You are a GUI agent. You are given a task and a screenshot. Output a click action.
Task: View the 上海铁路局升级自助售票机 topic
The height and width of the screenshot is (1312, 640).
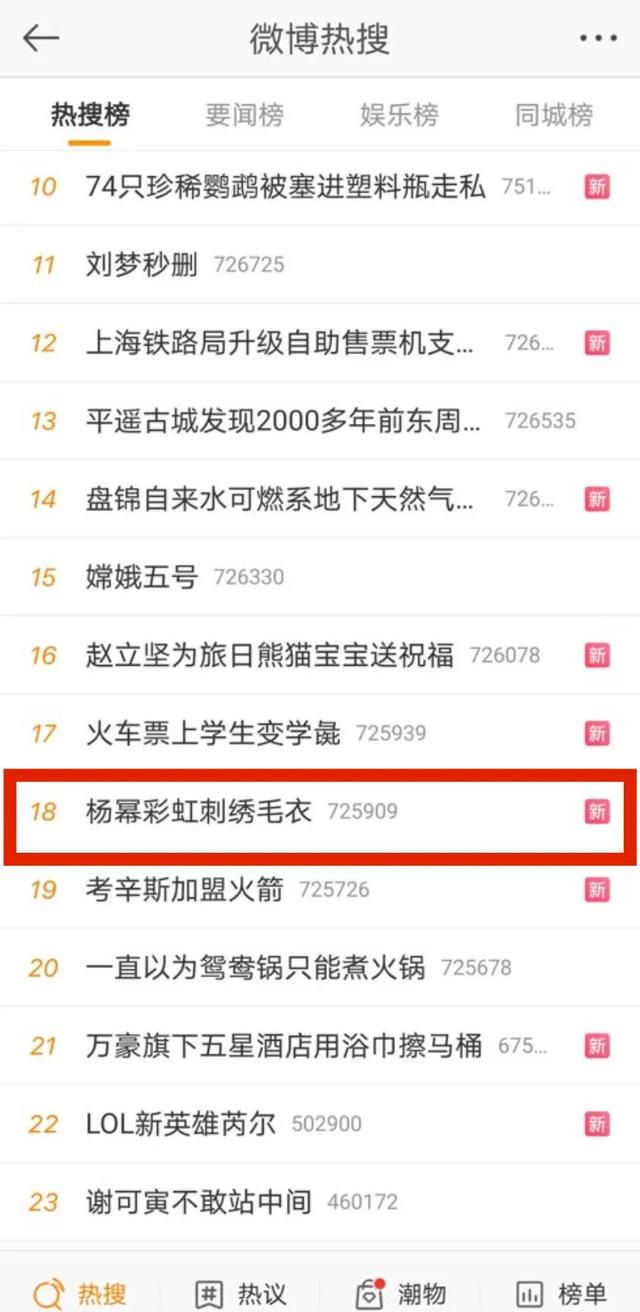point(320,342)
